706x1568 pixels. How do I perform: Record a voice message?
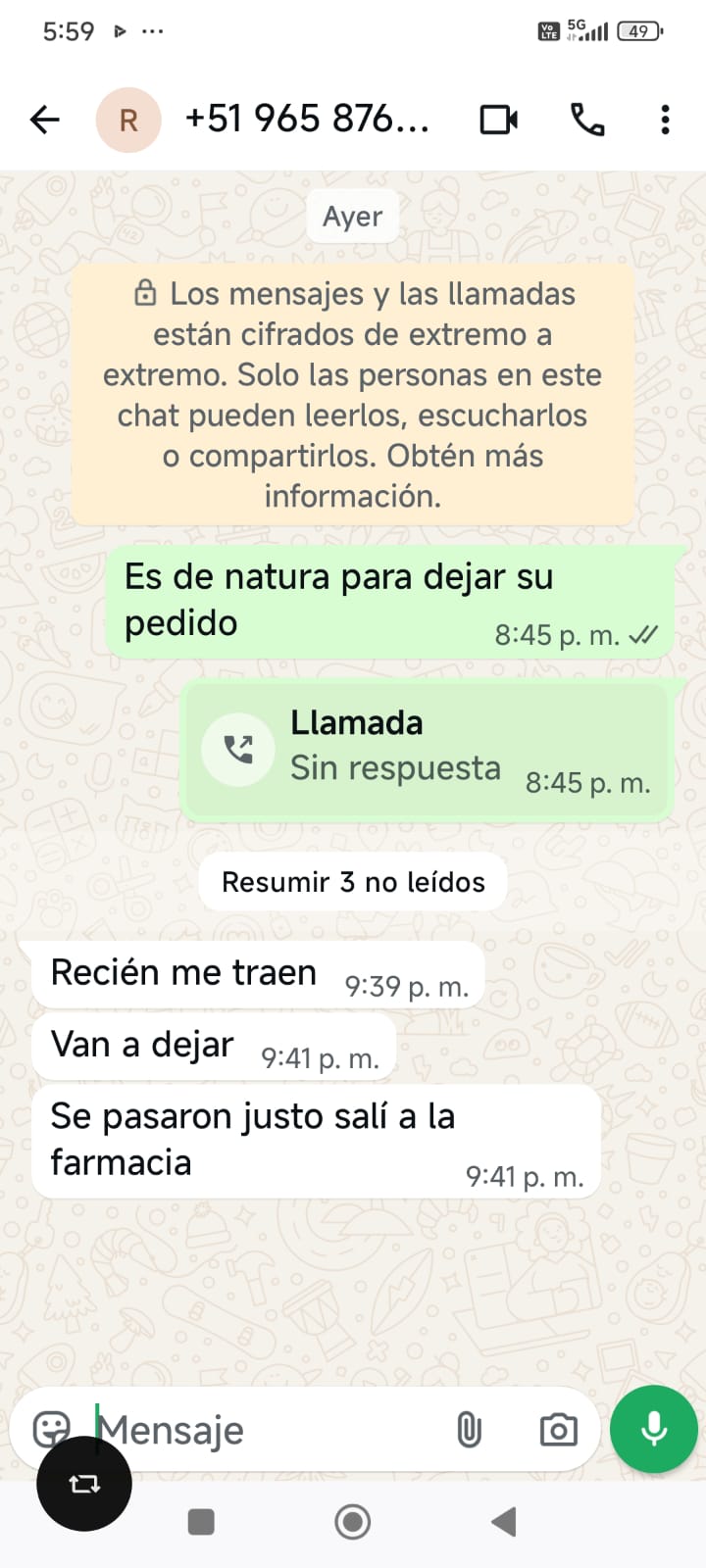click(x=653, y=1430)
